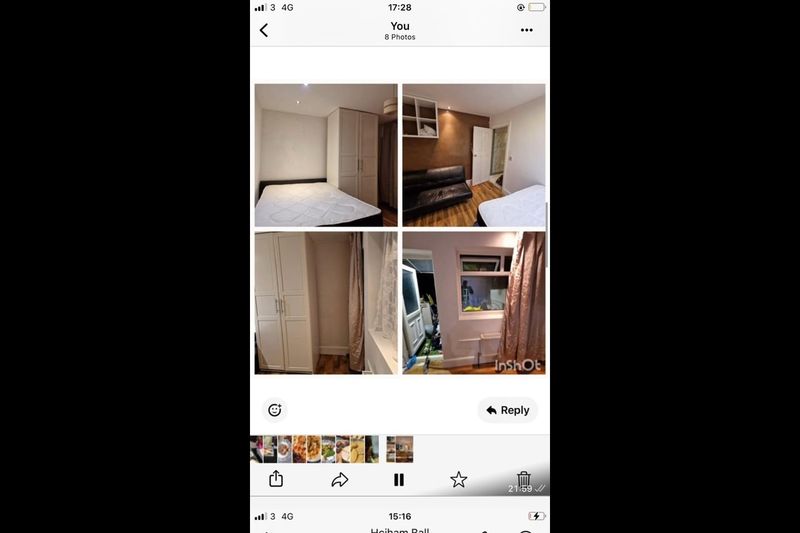The height and width of the screenshot is (533, 800).
Task: Share this photo via the share icon
Action: coord(276,479)
